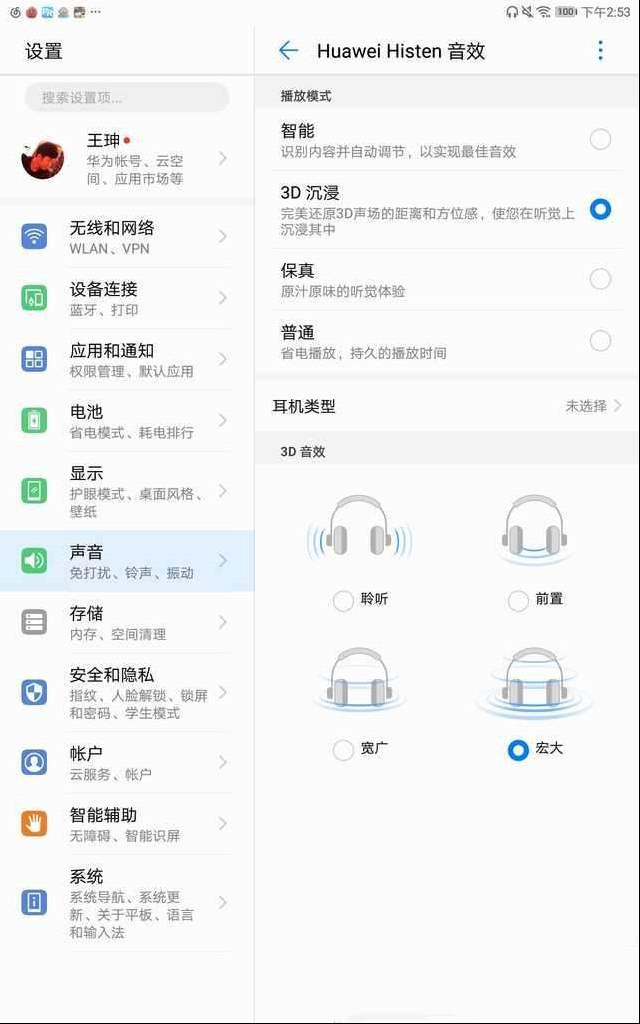Open 智能辅助 settings
Image resolution: width=640 pixels, height=1024 pixels.
tap(127, 824)
